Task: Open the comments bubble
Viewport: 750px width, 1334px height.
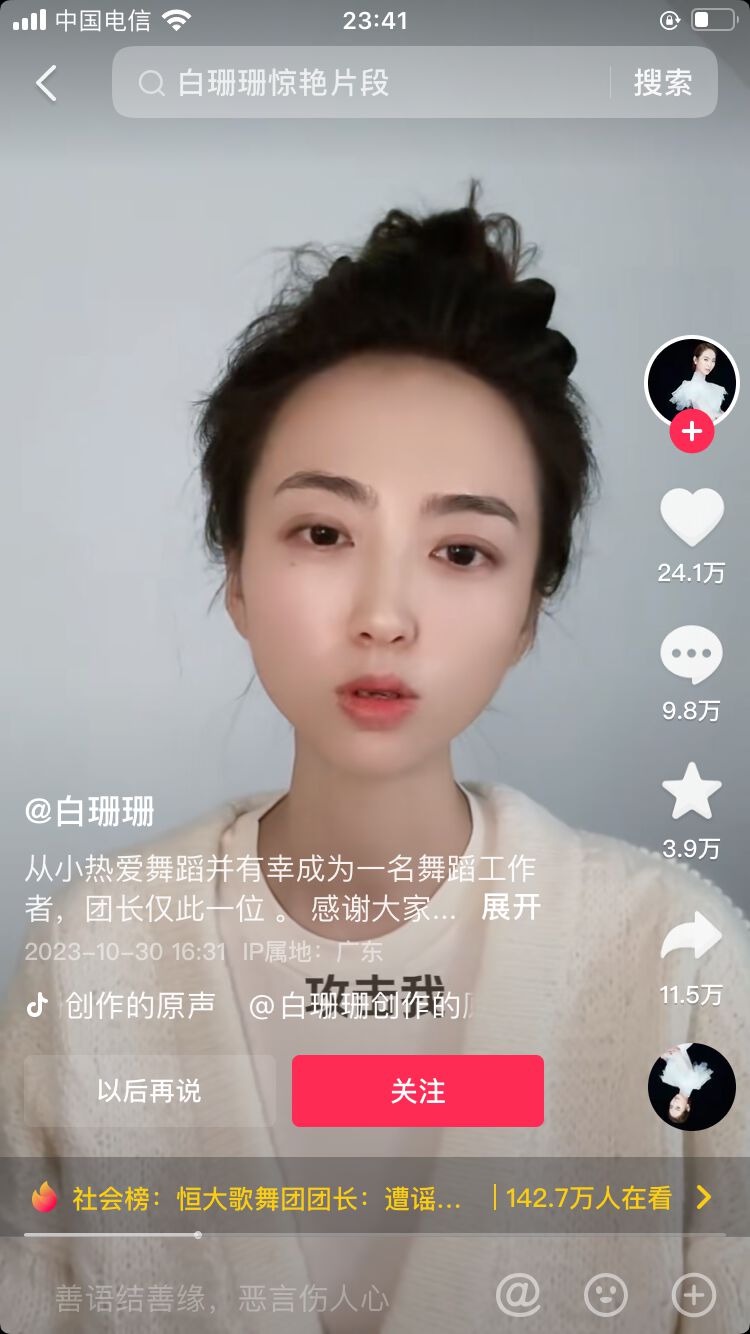Action: (691, 655)
